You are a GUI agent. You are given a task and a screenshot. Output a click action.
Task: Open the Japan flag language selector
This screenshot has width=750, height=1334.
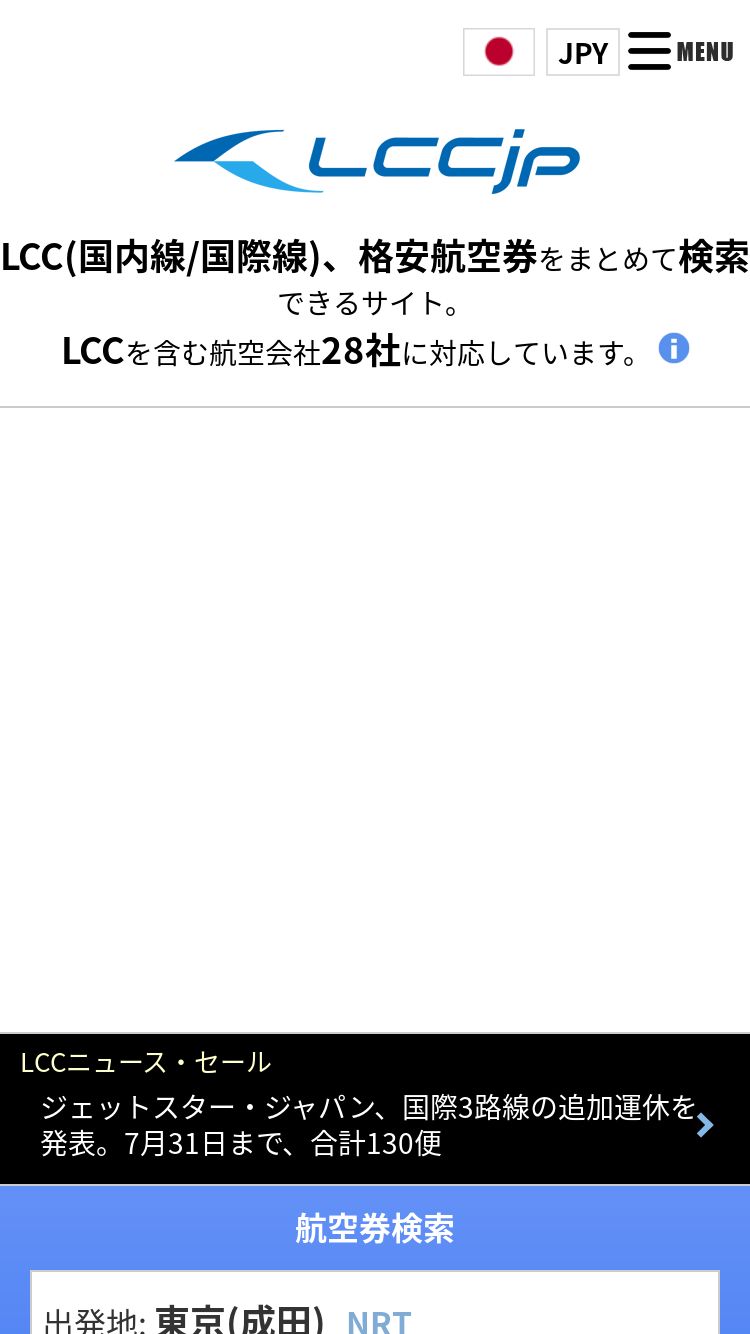tap(499, 52)
